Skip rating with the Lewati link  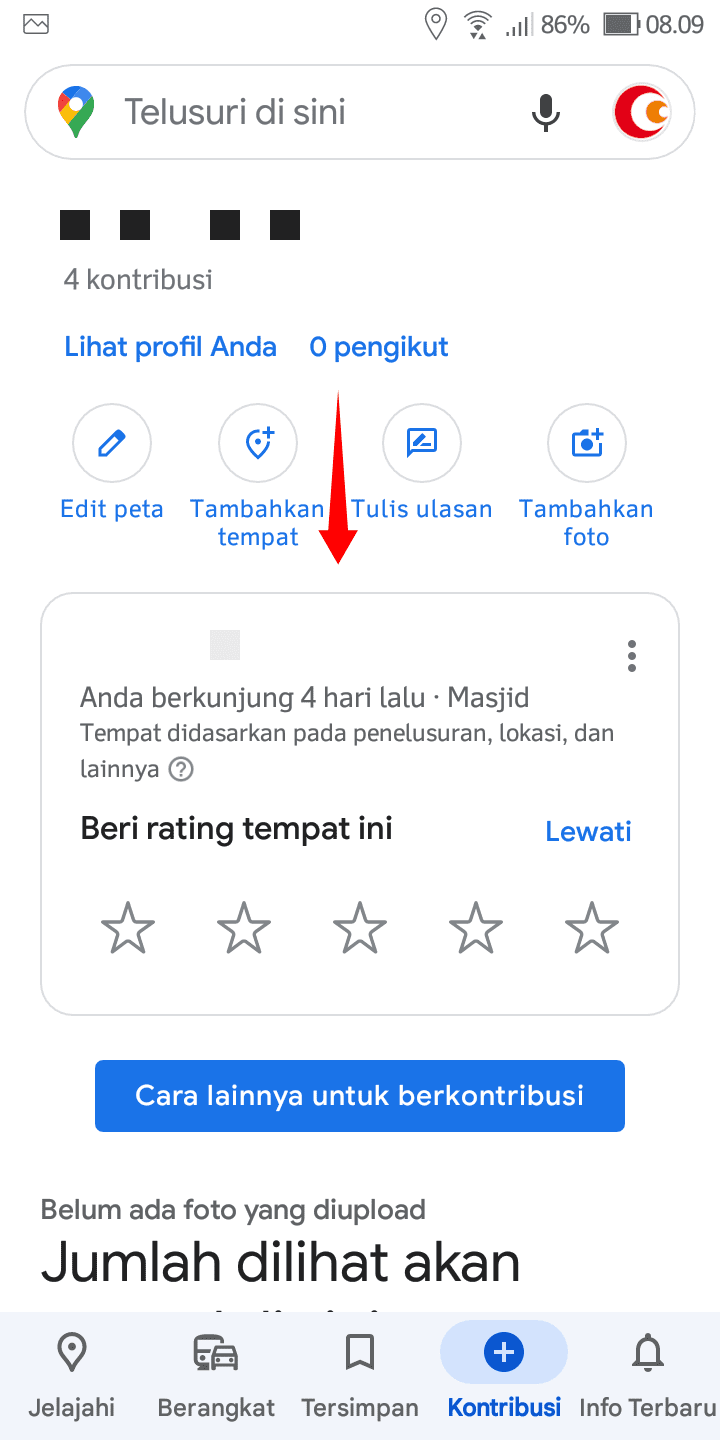pos(588,831)
